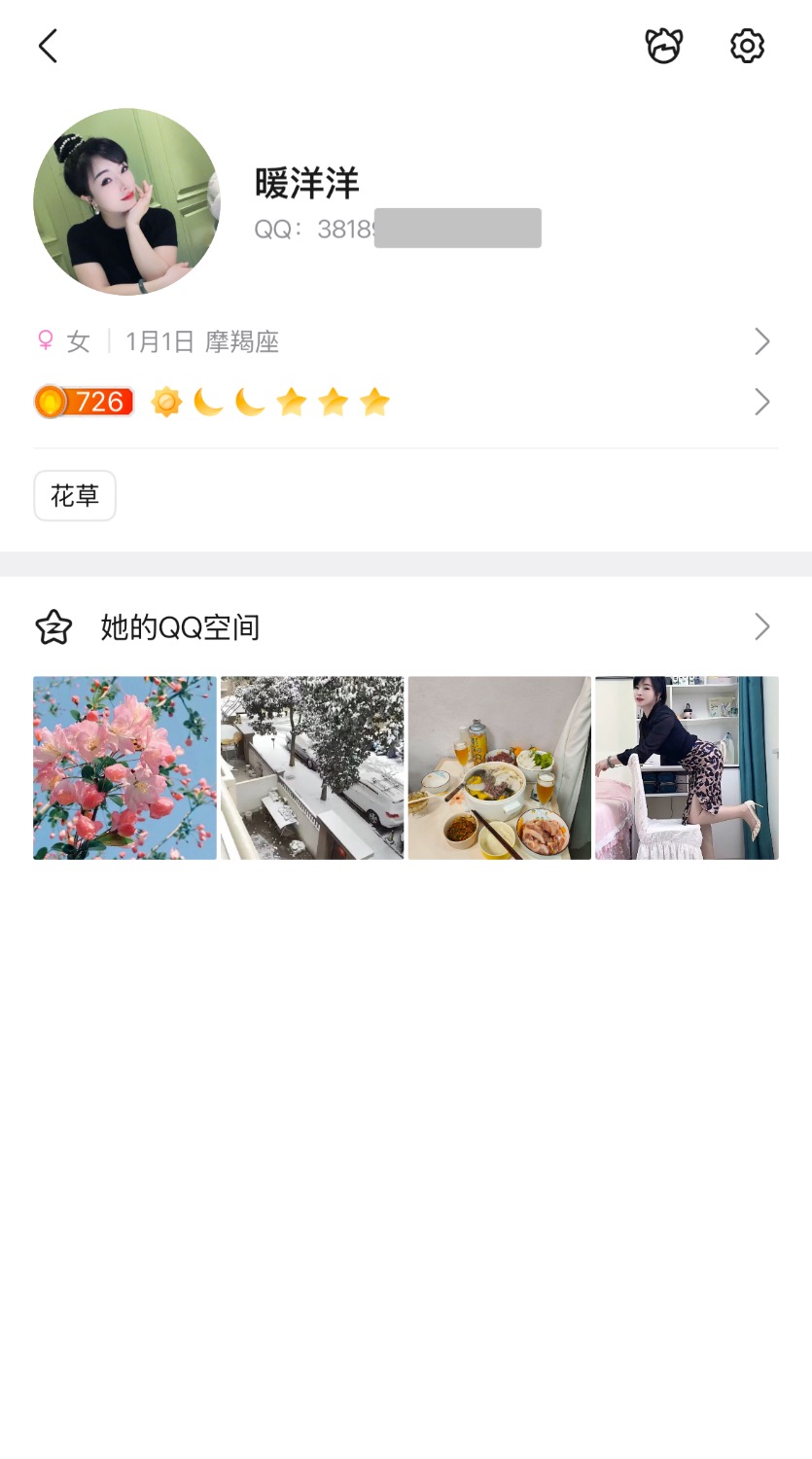
Task: View 暖洋洋's profile avatar
Action: click(126, 201)
